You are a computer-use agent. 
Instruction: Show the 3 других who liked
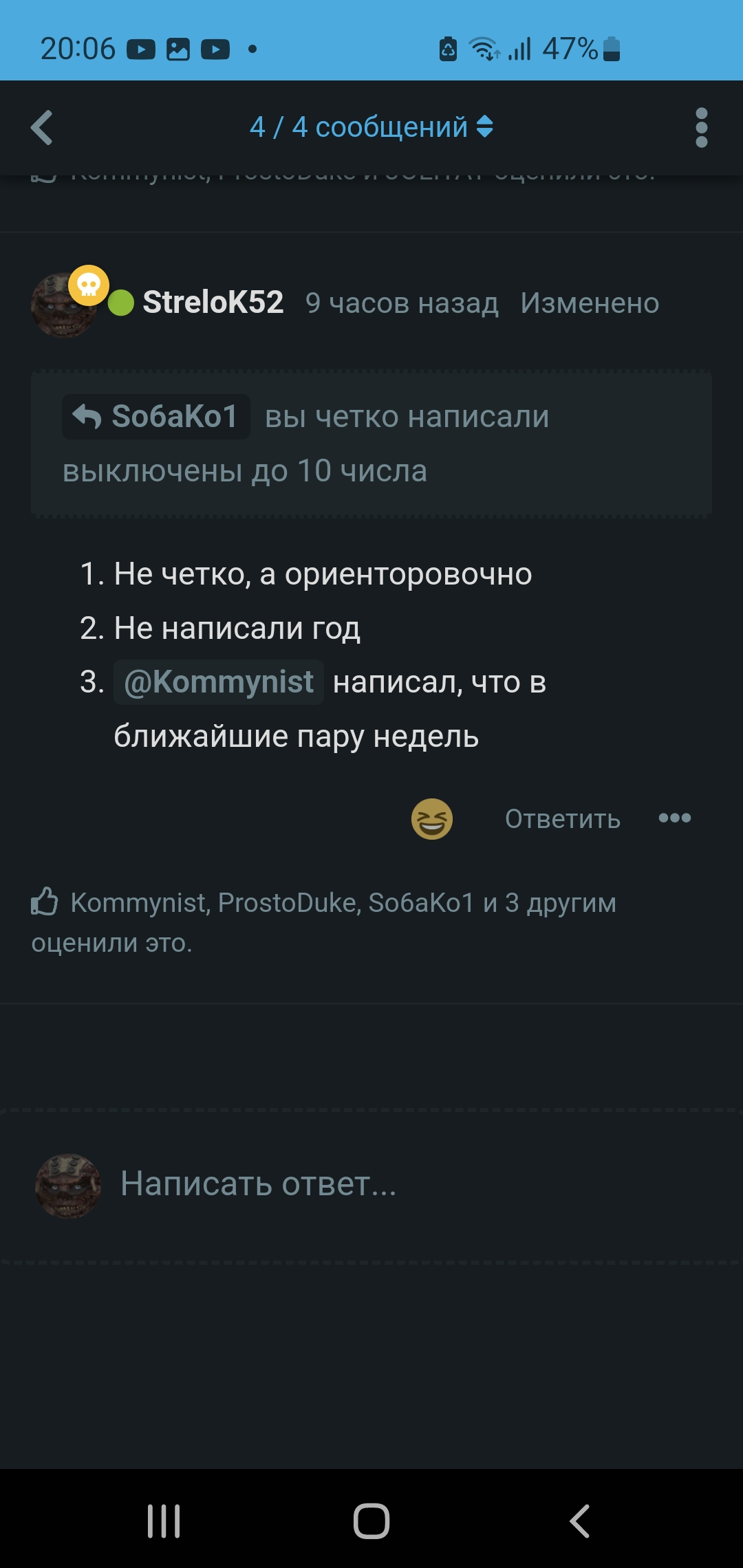coord(560,903)
